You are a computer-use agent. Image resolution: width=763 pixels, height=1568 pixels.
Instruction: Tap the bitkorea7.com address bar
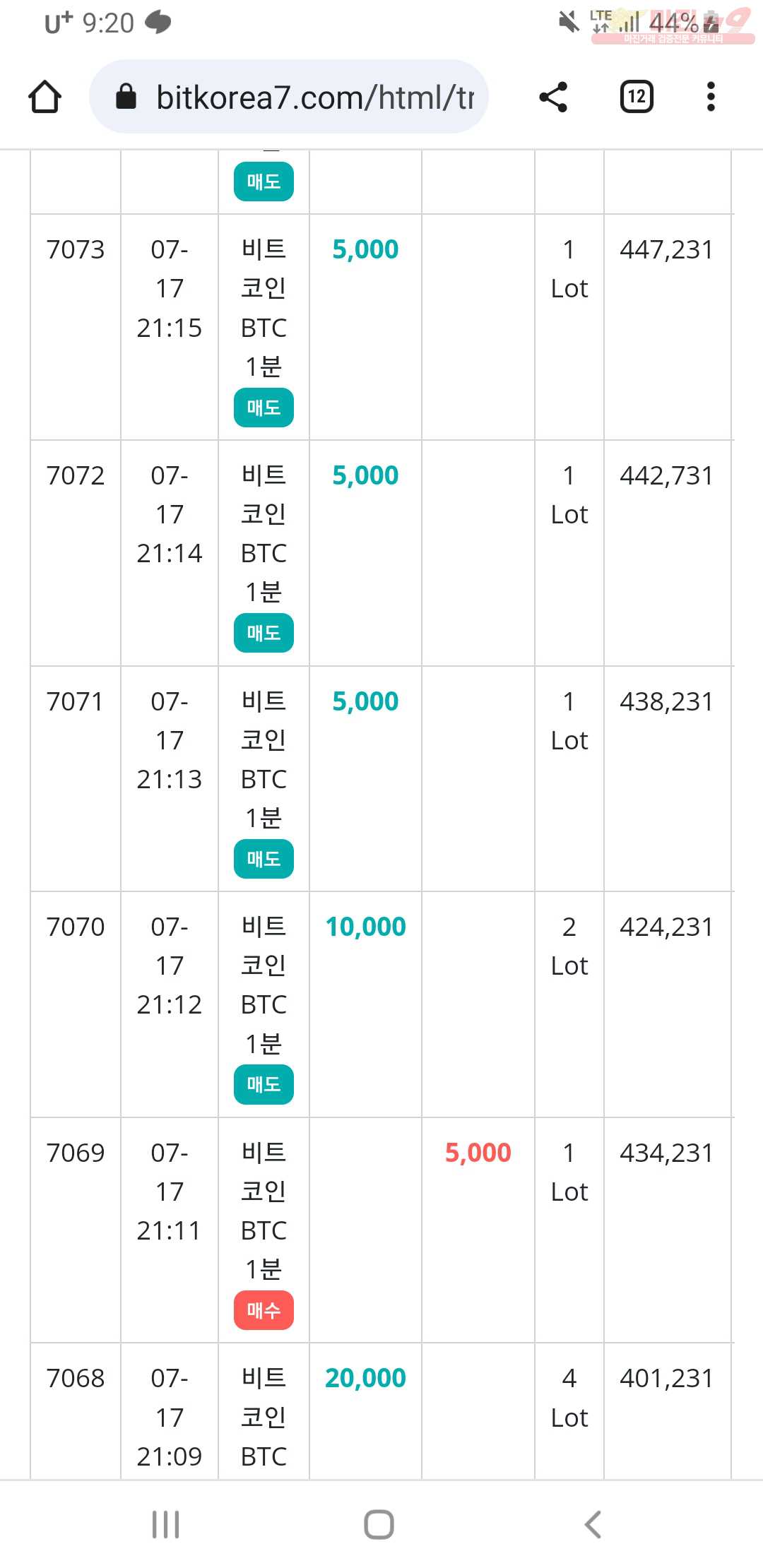click(289, 97)
